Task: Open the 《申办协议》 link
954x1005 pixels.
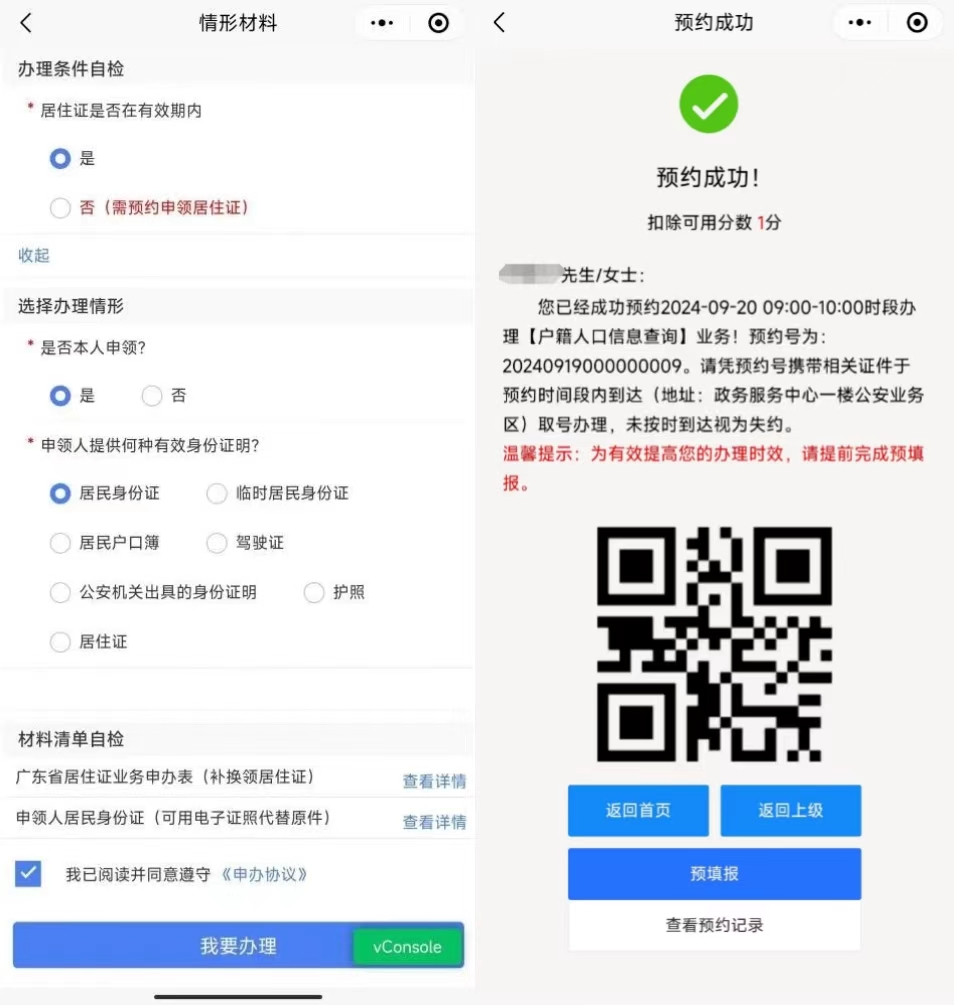Action: point(264,874)
